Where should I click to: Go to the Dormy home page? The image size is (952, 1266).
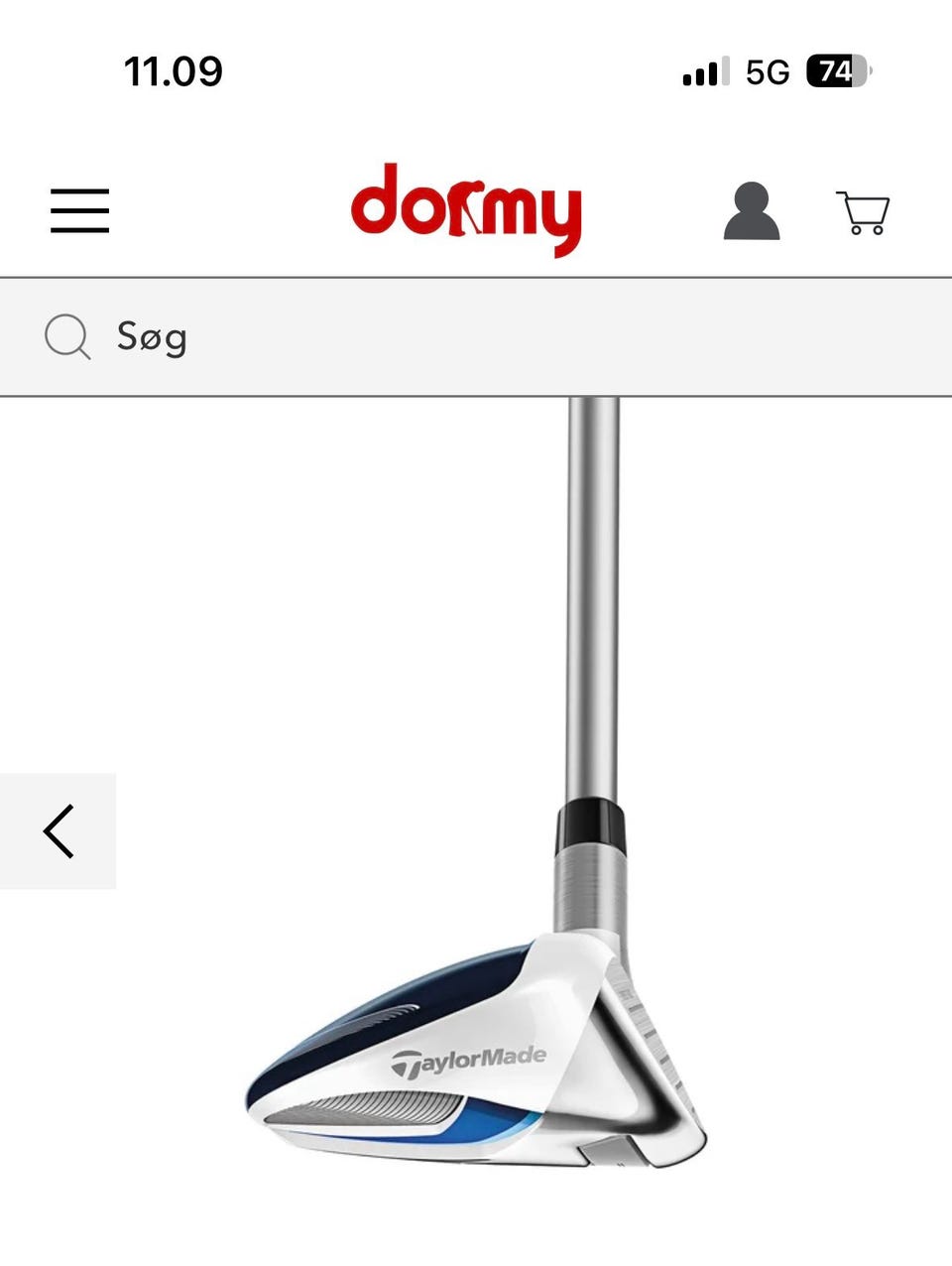pos(466,208)
